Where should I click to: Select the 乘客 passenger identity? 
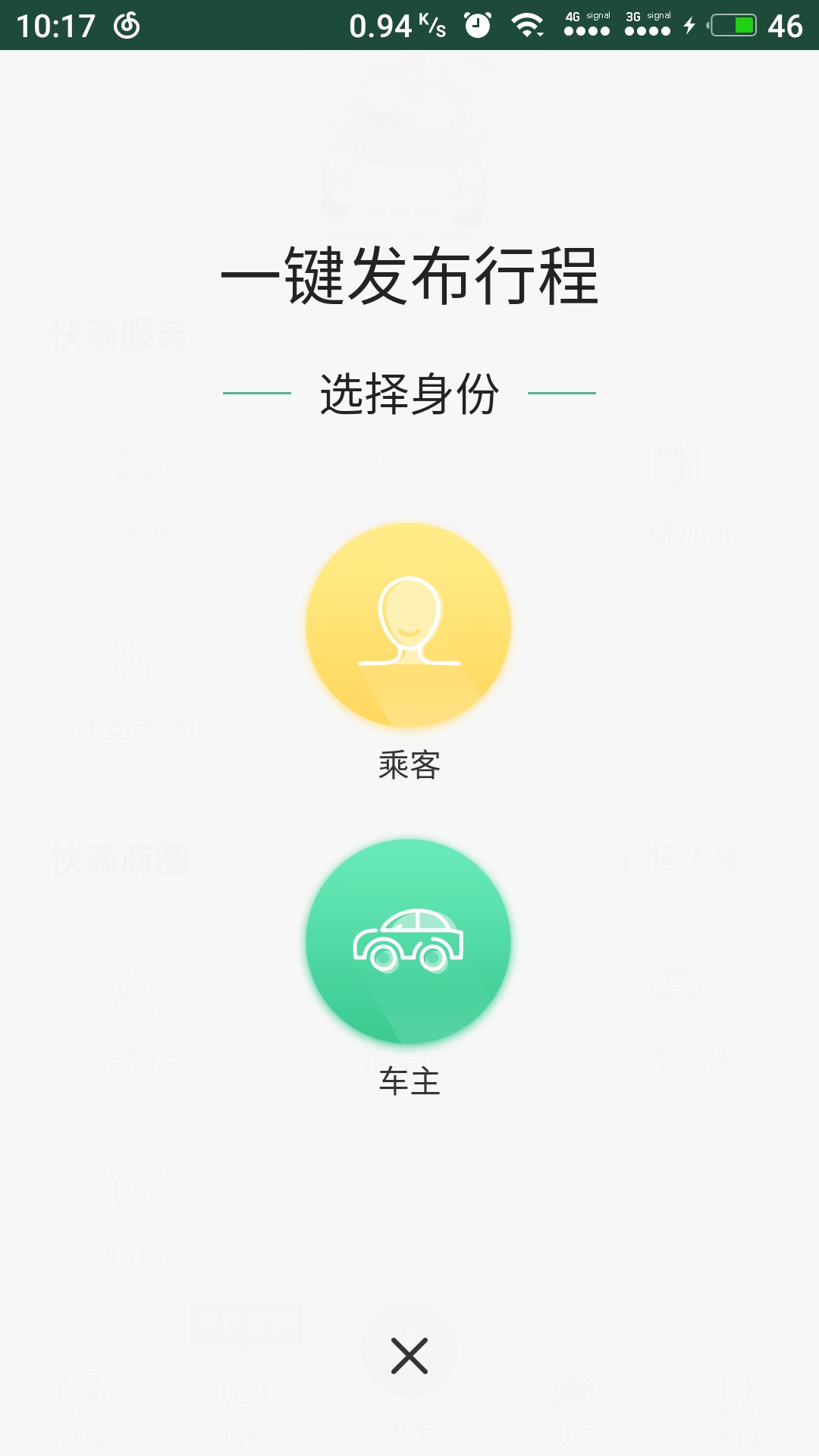coord(408,626)
